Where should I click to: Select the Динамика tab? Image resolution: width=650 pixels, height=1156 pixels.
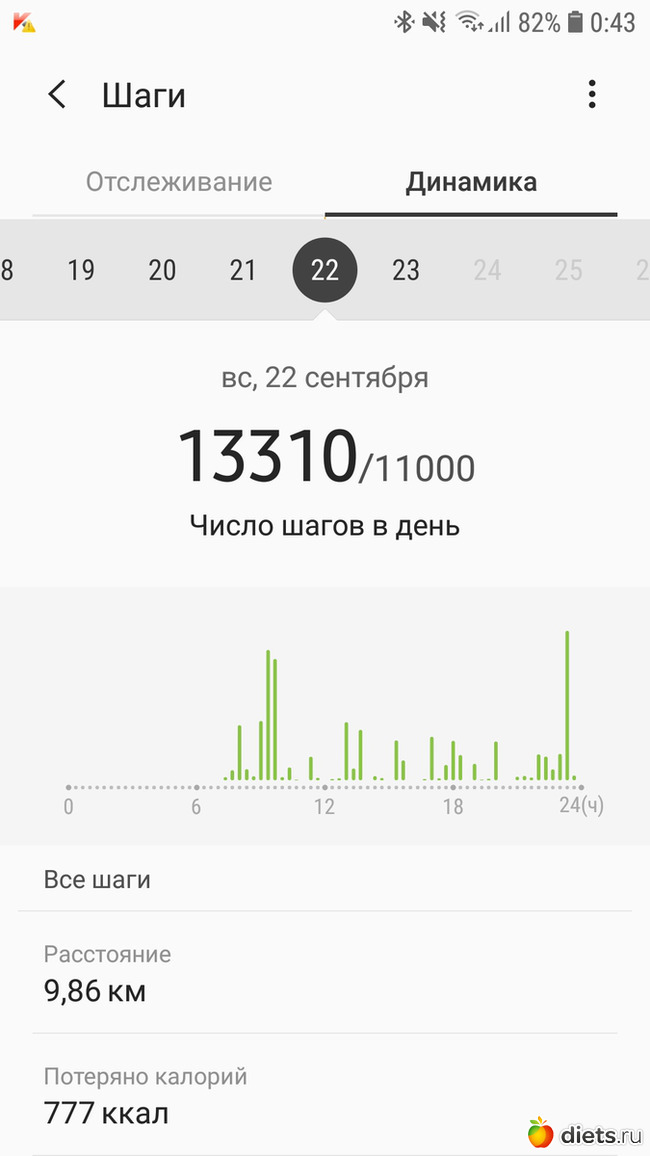point(471,182)
